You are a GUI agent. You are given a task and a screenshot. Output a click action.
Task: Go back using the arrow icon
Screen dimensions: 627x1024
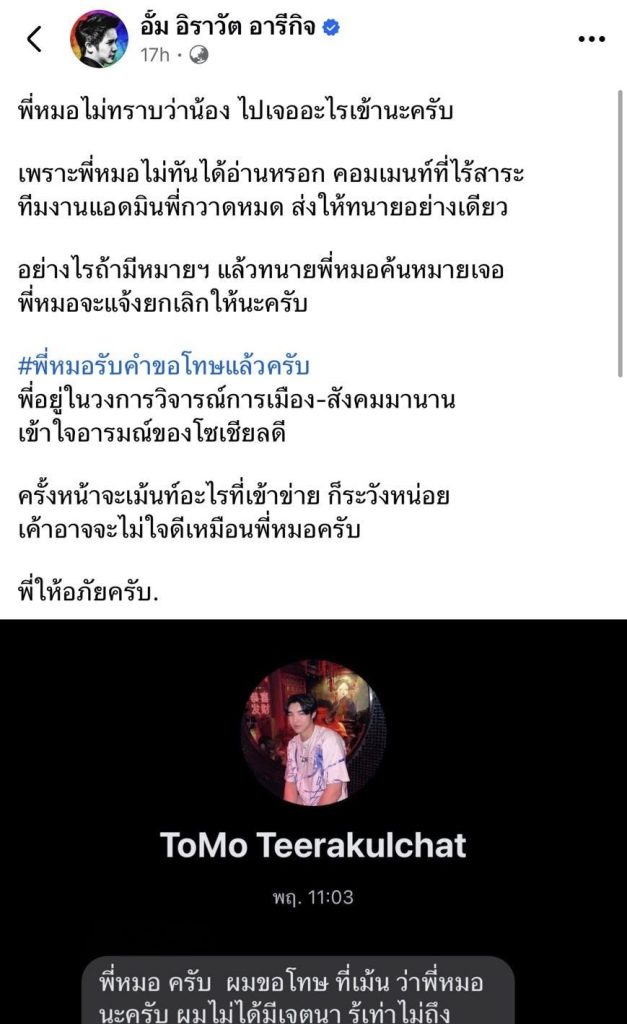point(34,39)
